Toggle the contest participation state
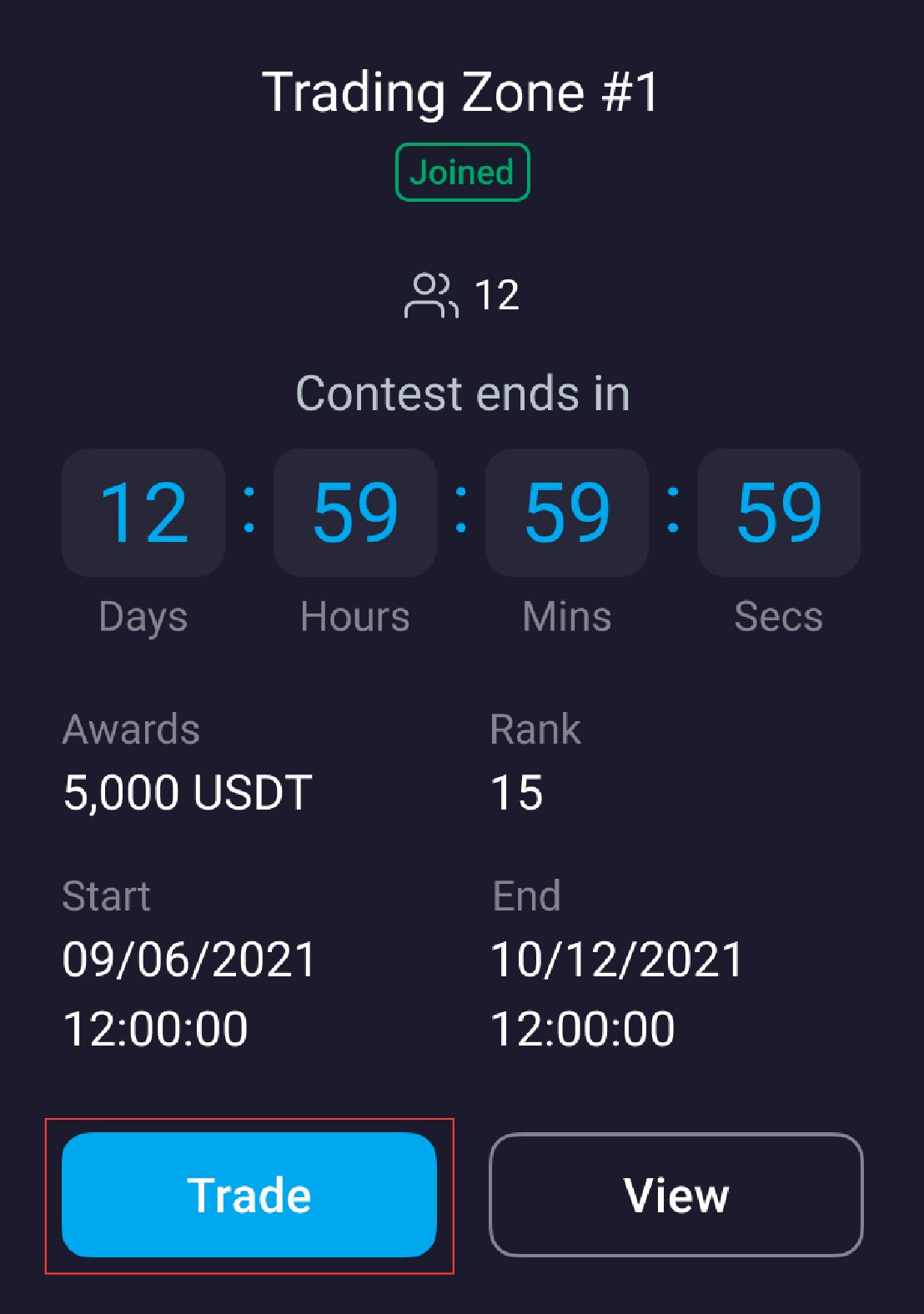Screen dimensions: 924x1314 461,172
